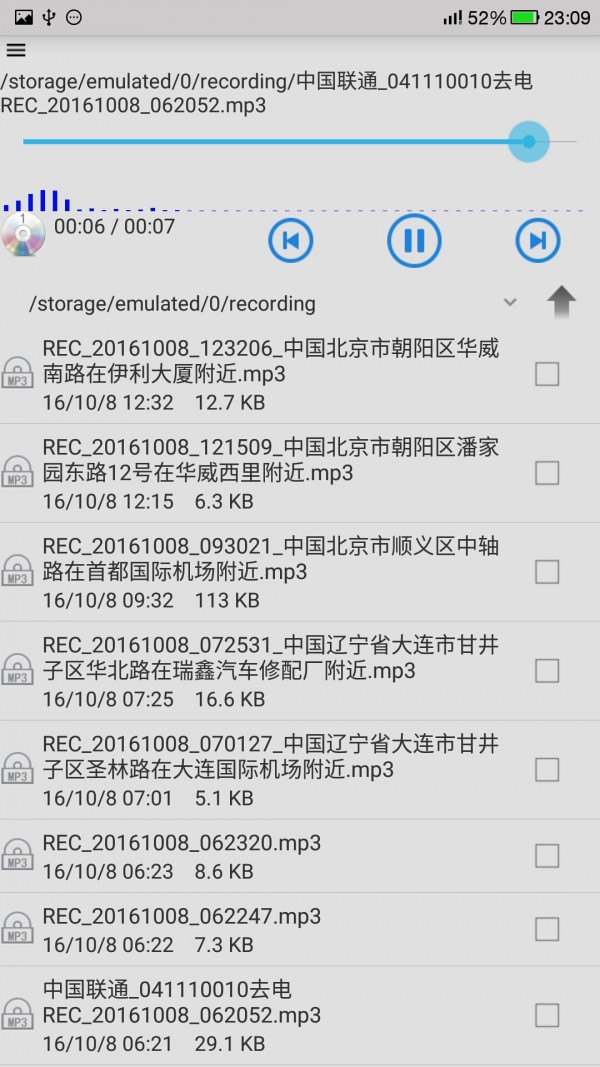Select checkbox for REC_20161008_123206 recording

point(547,374)
